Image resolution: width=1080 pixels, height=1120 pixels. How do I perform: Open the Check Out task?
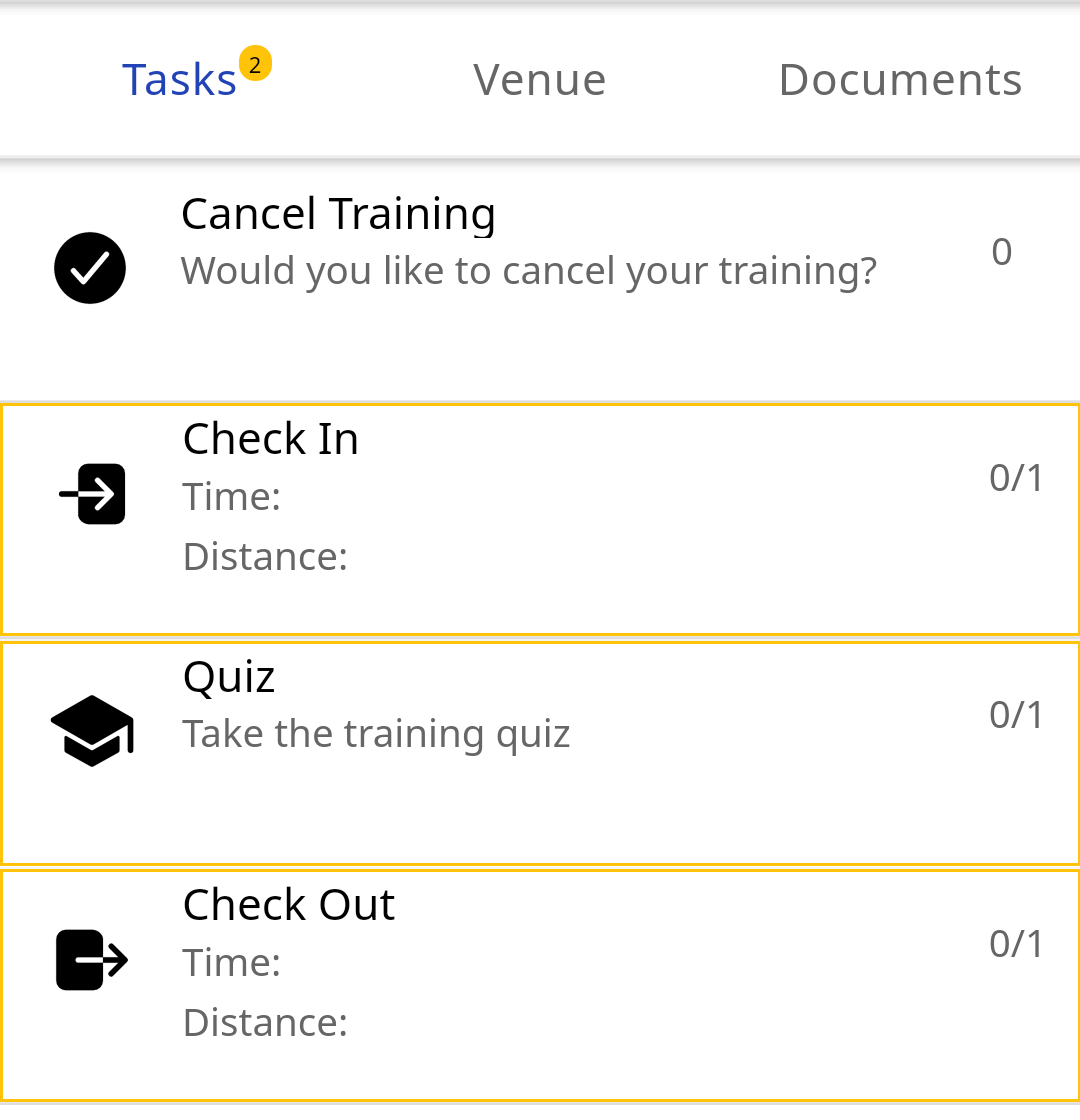540,985
